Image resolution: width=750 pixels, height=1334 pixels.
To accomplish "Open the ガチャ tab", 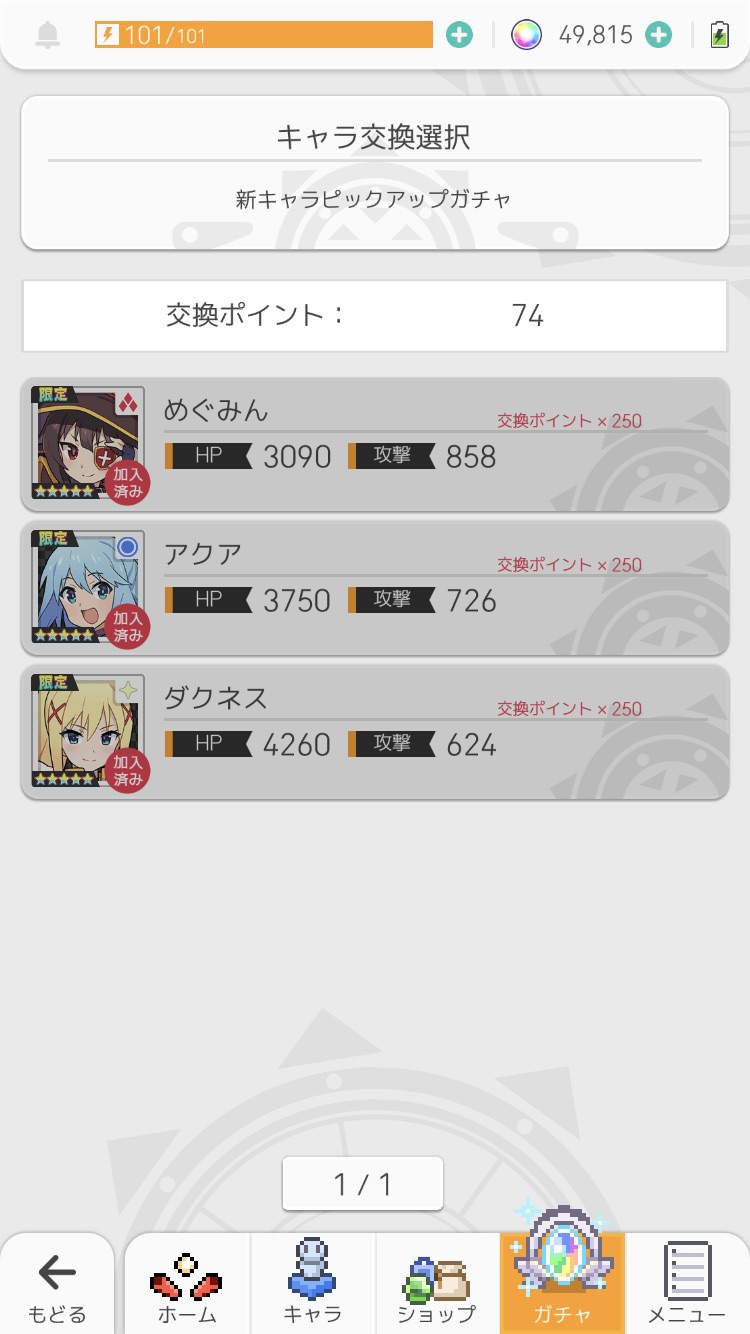I will (562, 1287).
